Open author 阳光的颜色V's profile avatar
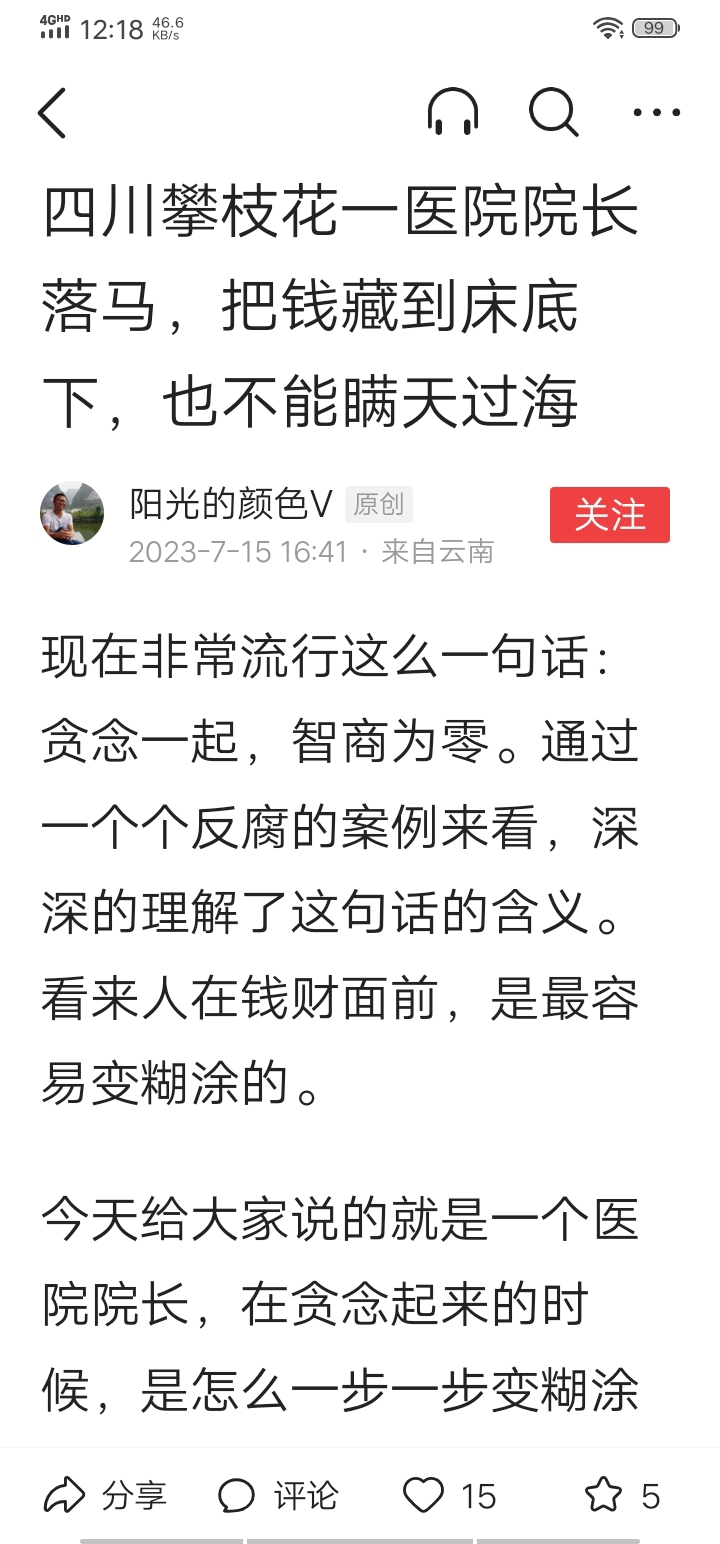Screen dimensions: 720x1544 pyautogui.click(x=72, y=513)
